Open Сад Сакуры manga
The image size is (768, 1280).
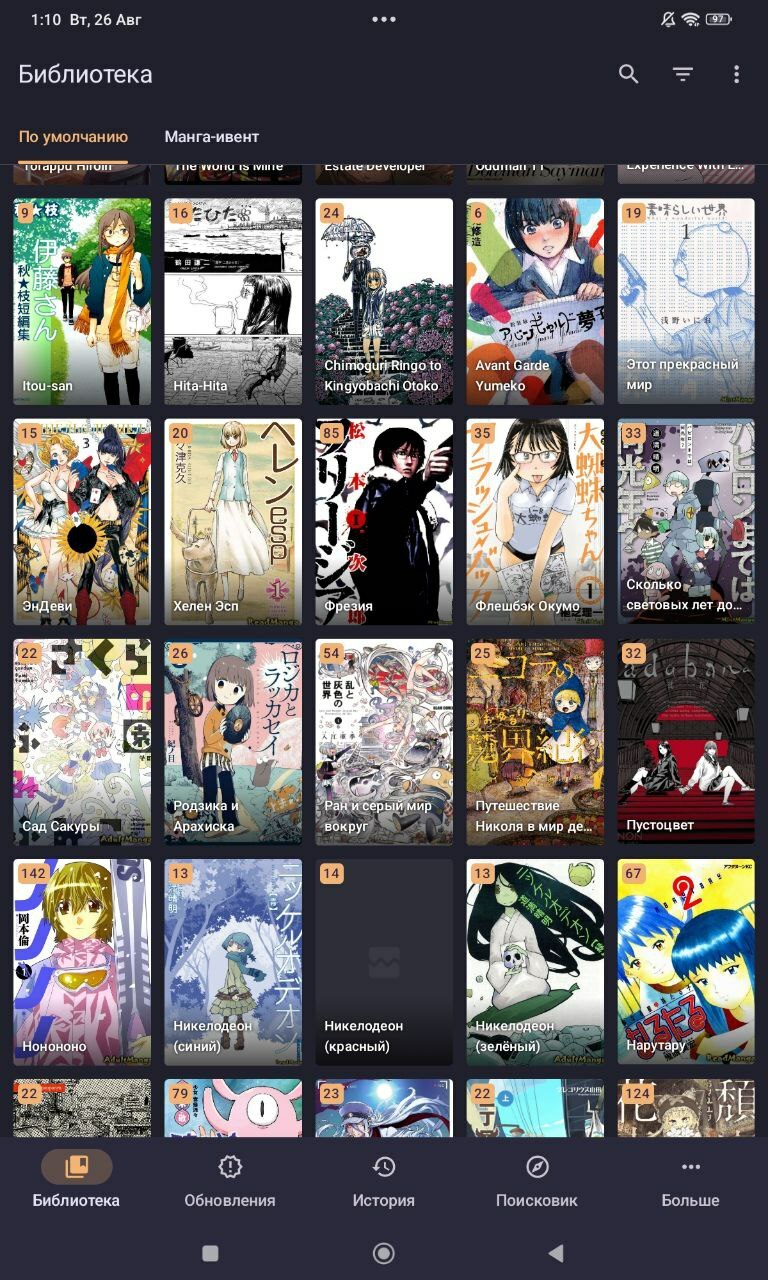point(82,741)
